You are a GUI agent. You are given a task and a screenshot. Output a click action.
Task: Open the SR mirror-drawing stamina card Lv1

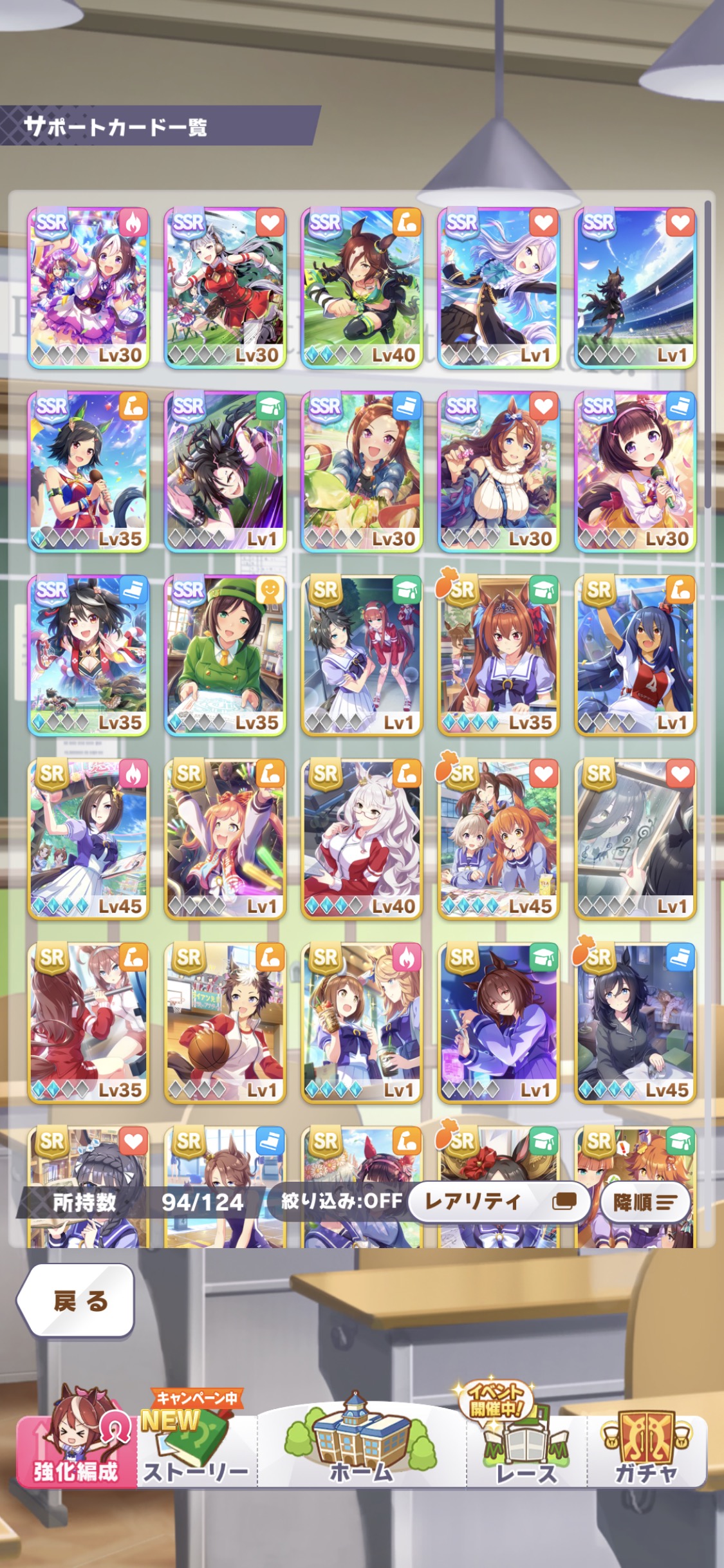pos(635,839)
